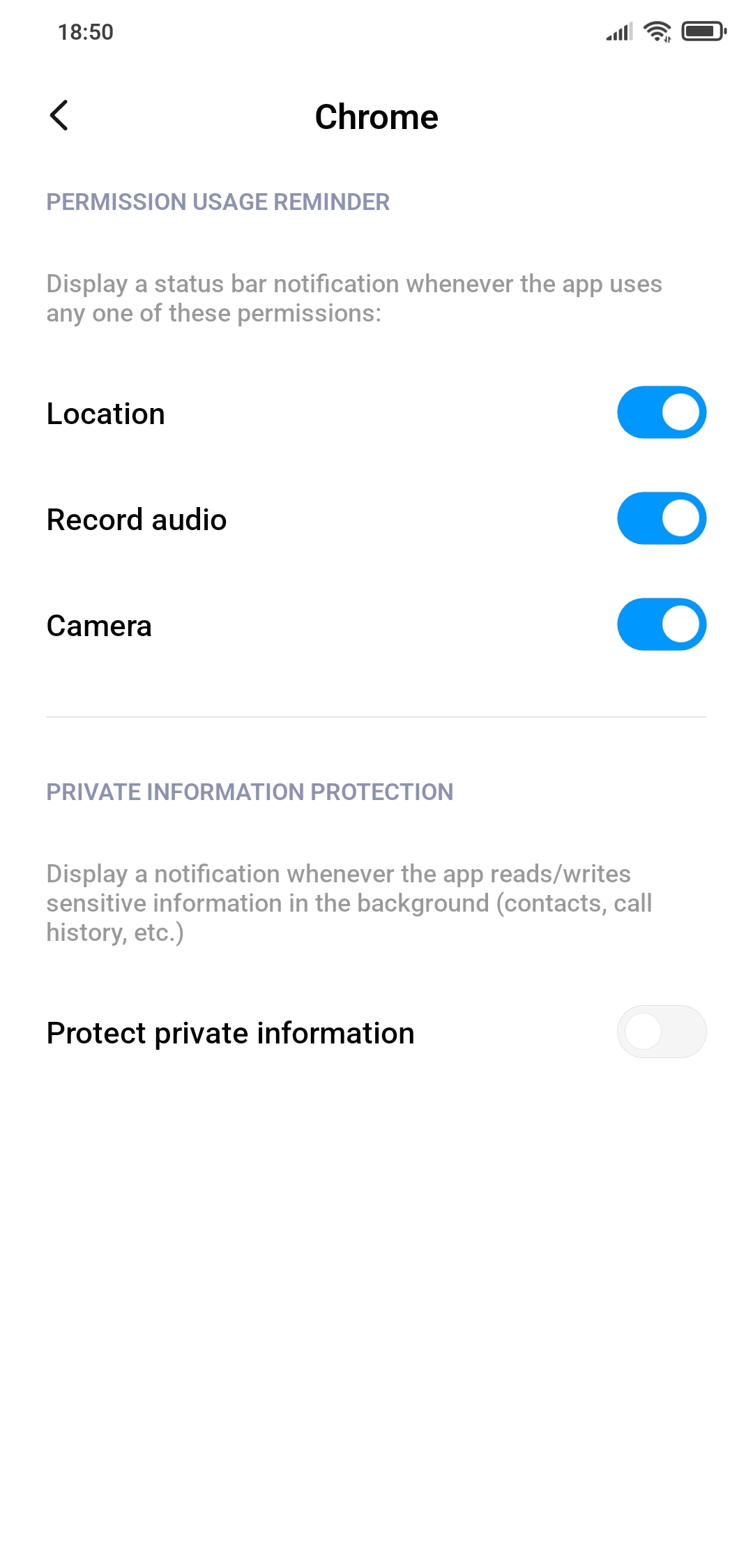Disable the Location usage reminder
Screen dimensions: 753x1568
click(x=661, y=412)
